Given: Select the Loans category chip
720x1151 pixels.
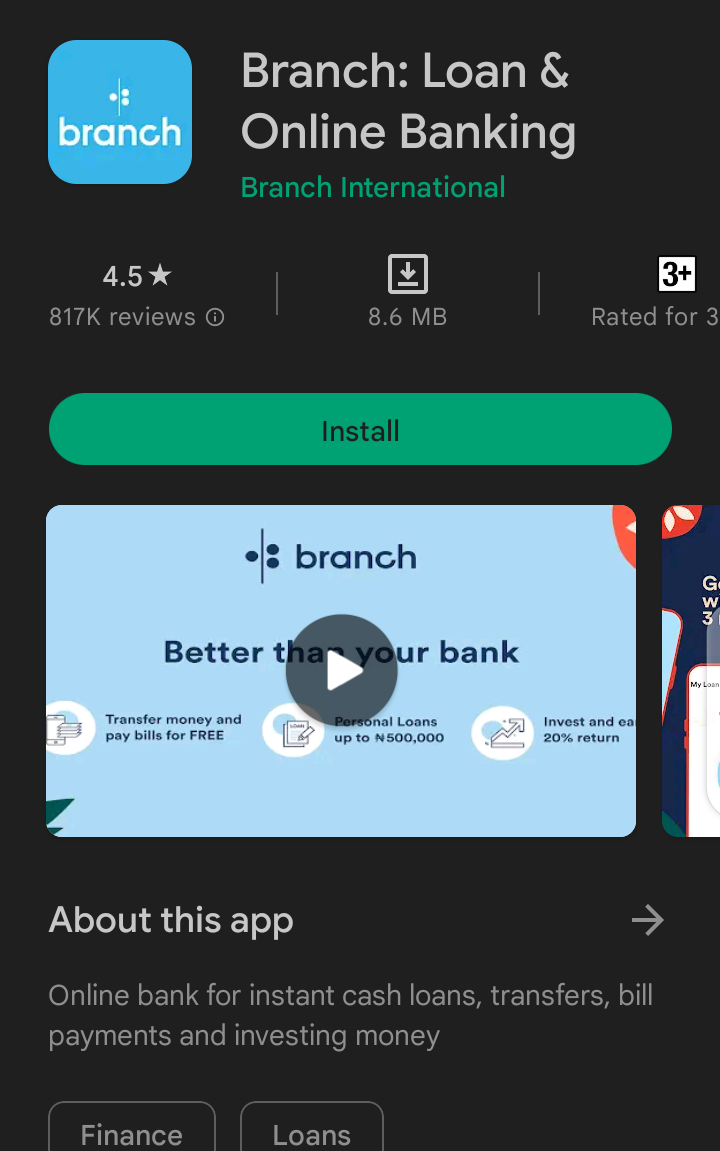Looking at the screenshot, I should [312, 1133].
